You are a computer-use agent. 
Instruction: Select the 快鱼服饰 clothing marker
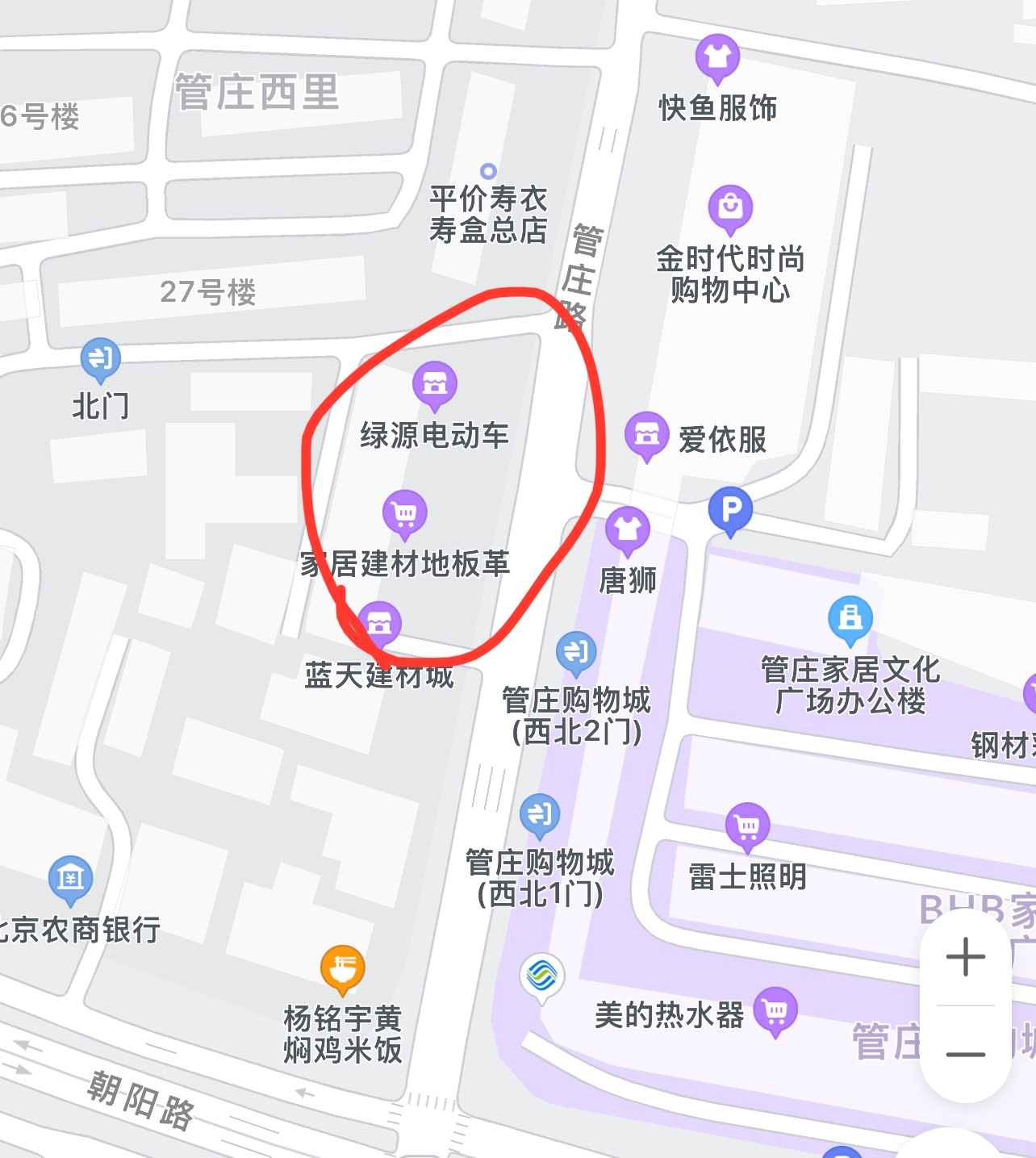[717, 56]
